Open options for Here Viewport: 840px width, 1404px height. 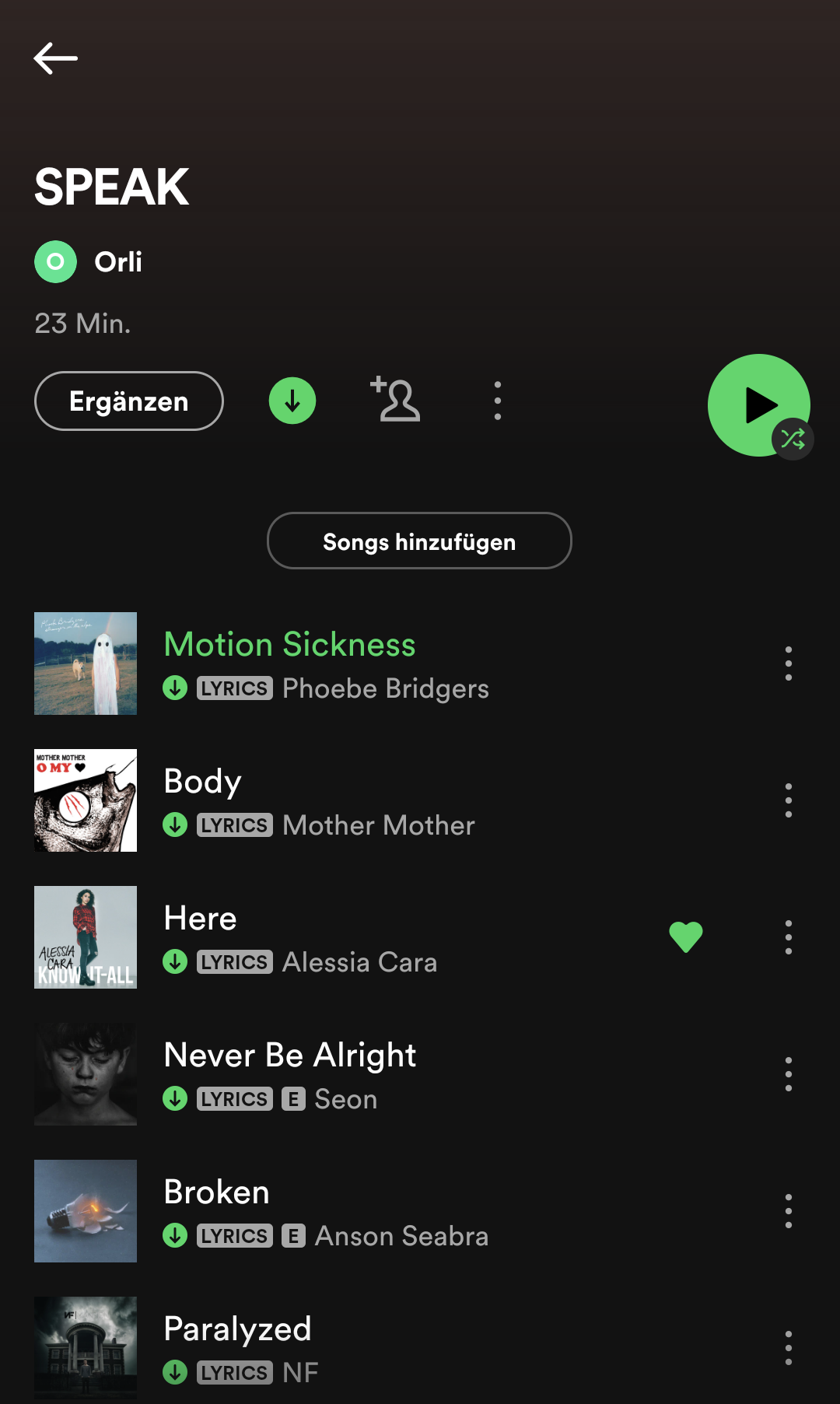point(788,937)
